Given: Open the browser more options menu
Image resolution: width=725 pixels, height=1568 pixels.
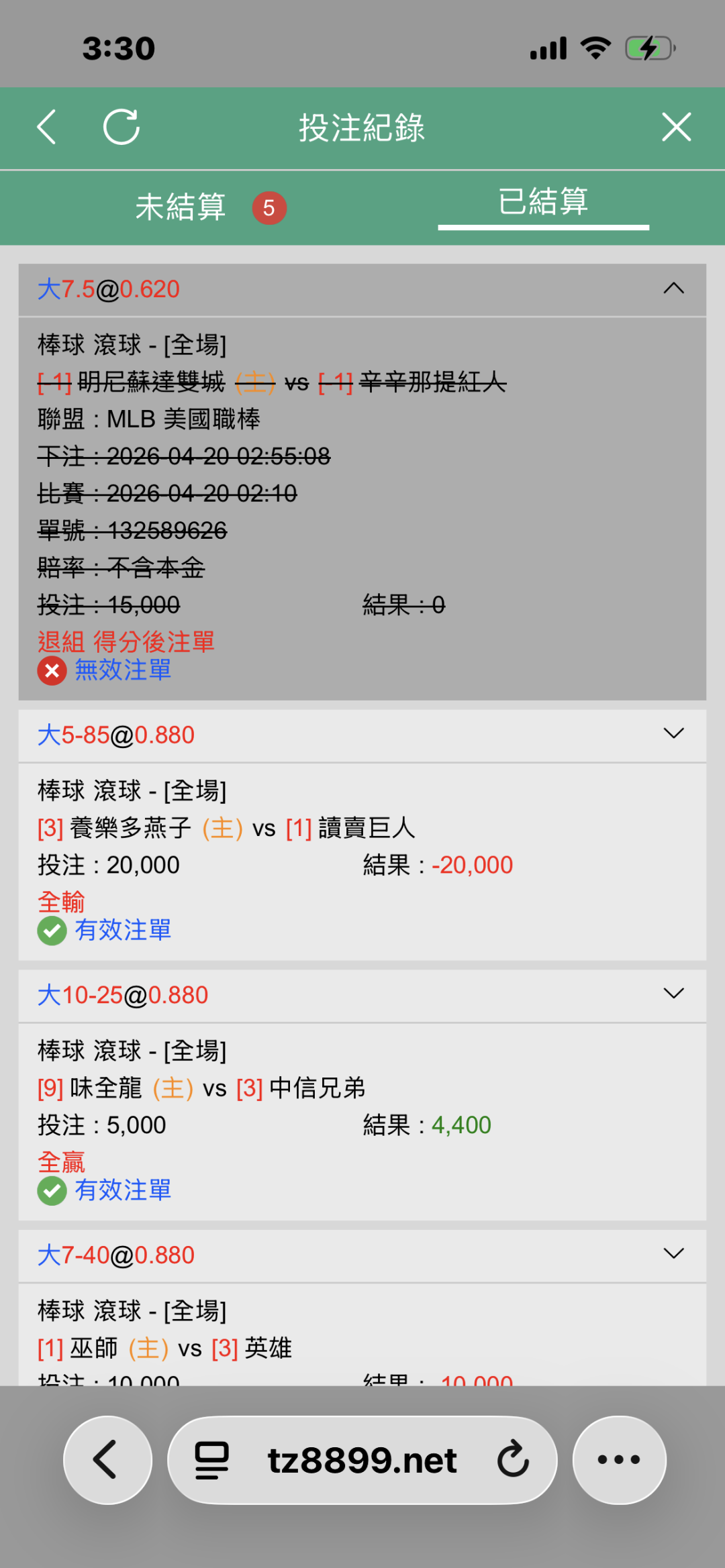Looking at the screenshot, I should click(x=619, y=1459).
